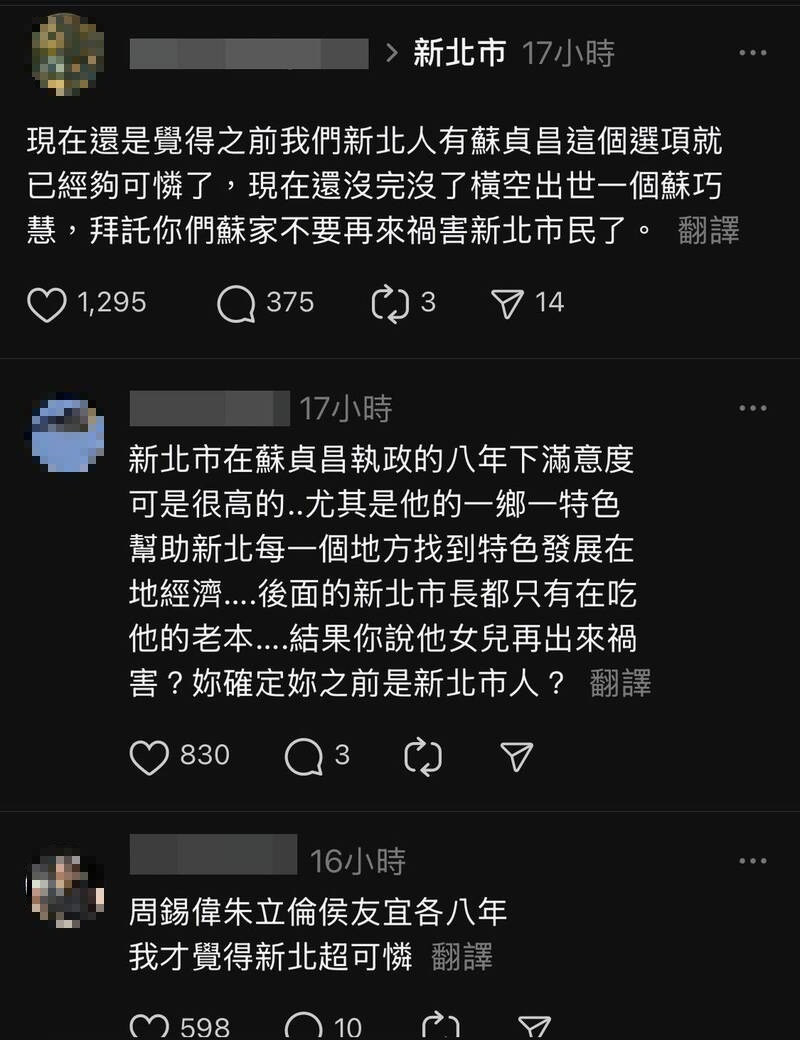Open the three-dot menu on the second reply
Screen dimensions: 800x1040
pos(752,408)
